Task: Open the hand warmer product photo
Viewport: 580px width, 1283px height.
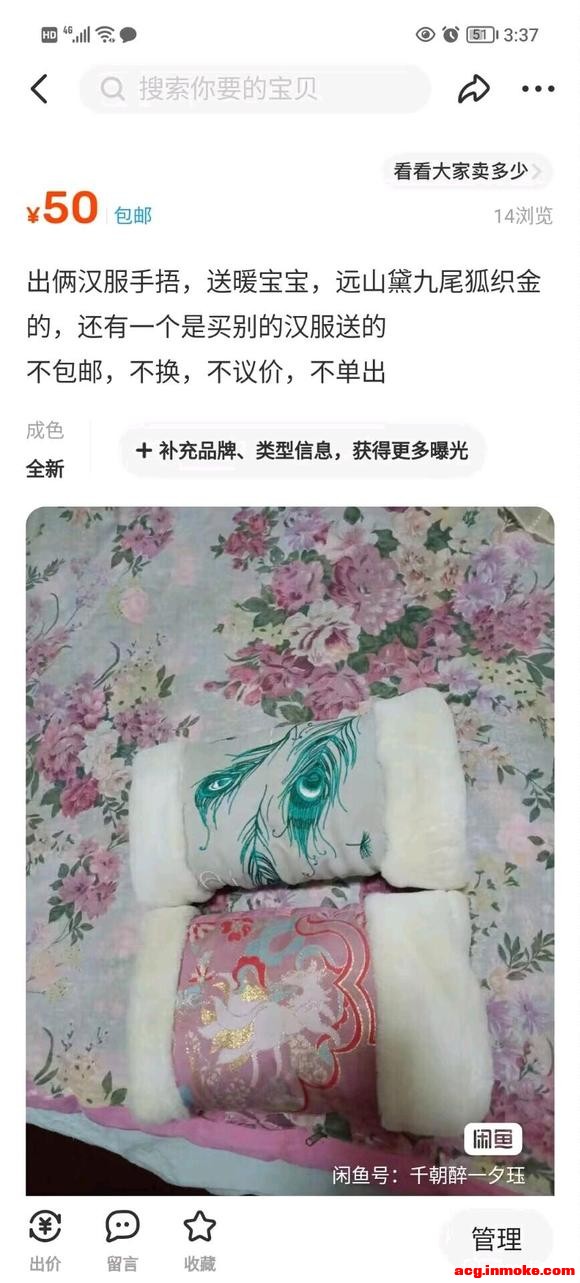Action: coord(290,851)
